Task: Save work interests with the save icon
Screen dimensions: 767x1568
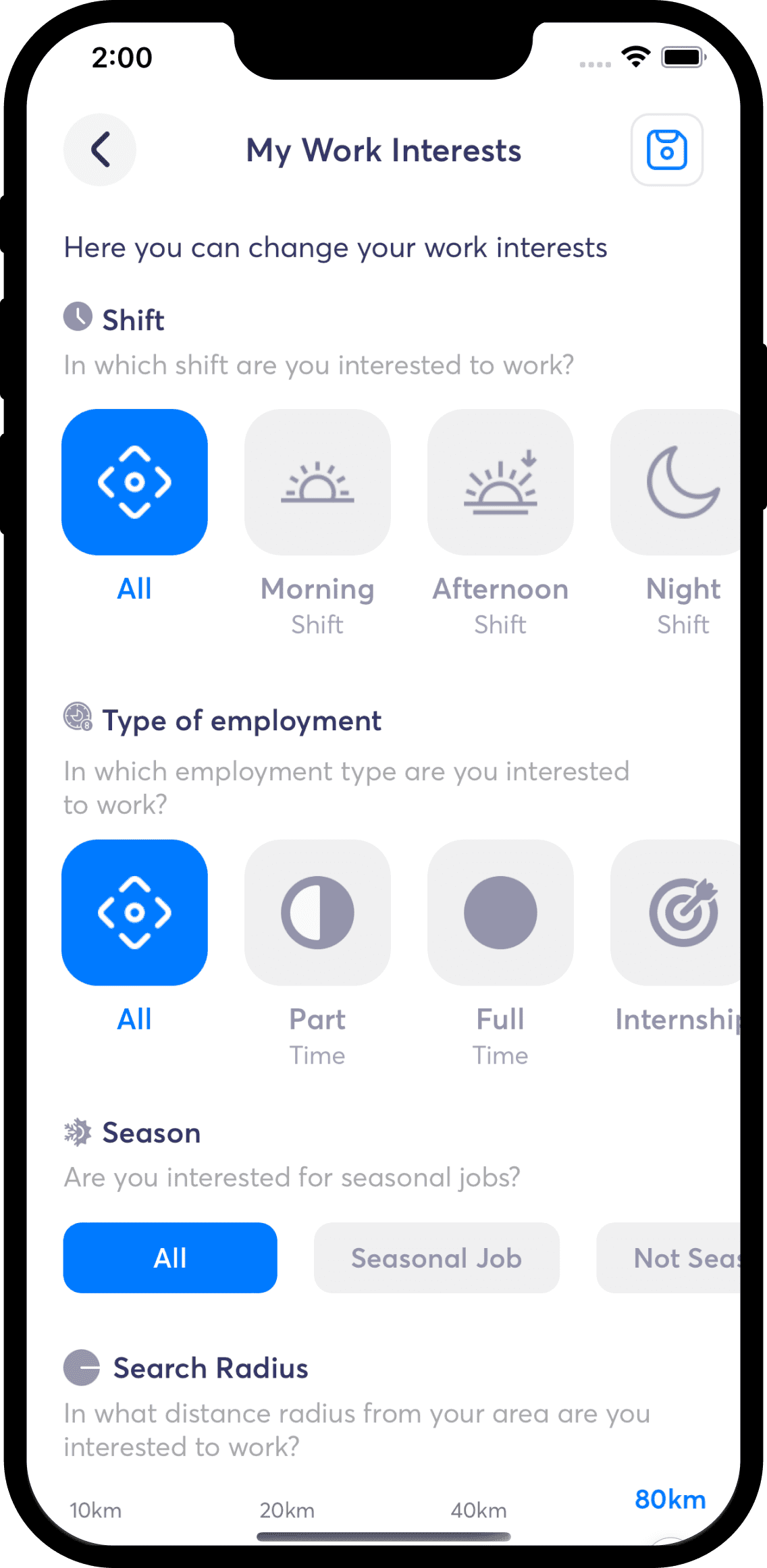Action: point(666,150)
